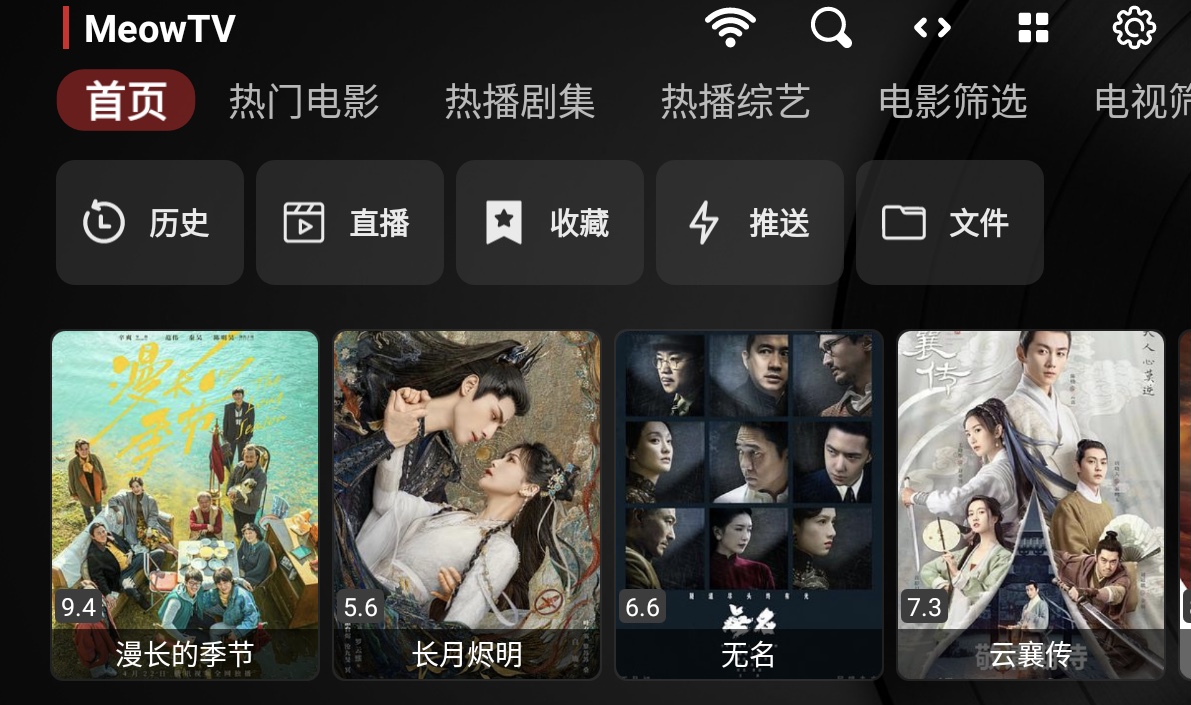The height and width of the screenshot is (705, 1191).
Task: Open 历史 watch history
Action: coord(150,223)
